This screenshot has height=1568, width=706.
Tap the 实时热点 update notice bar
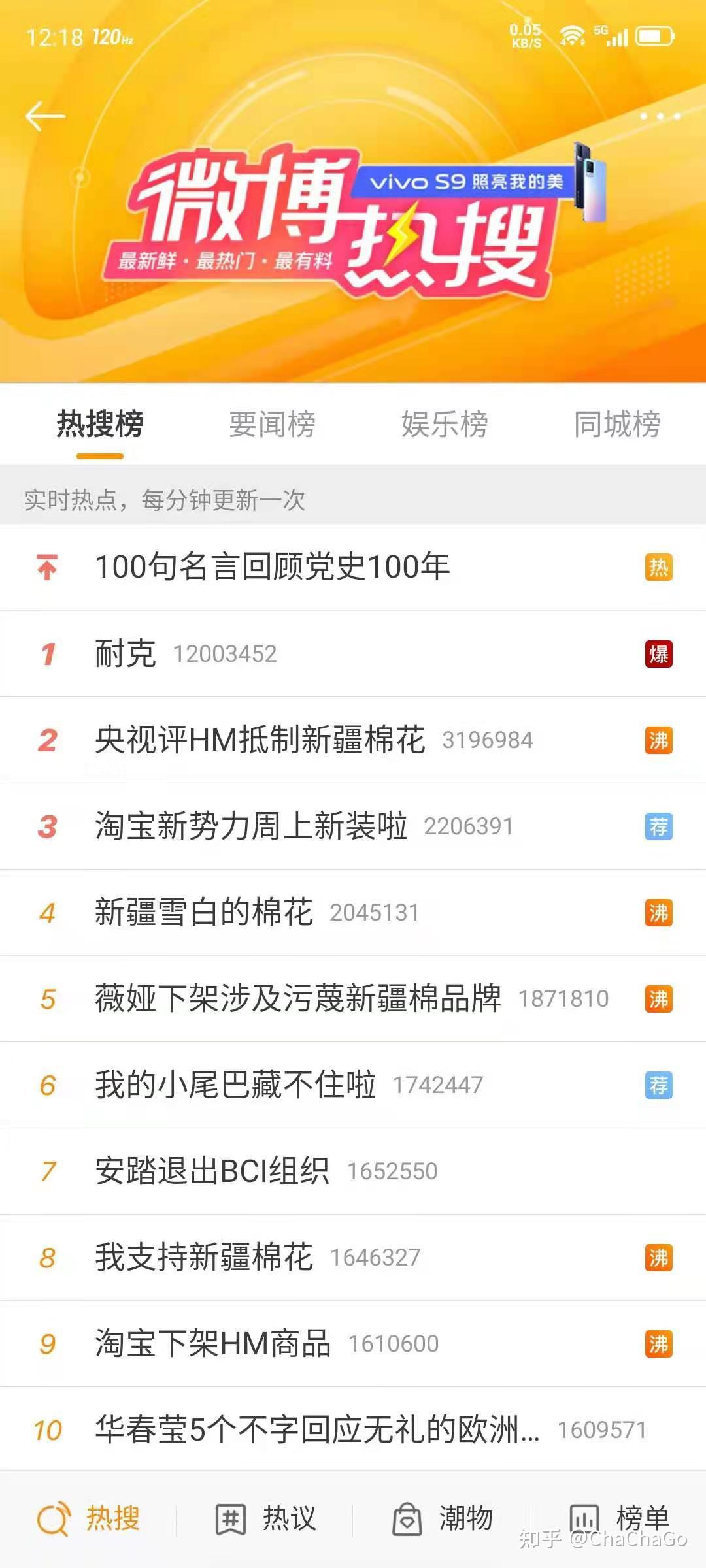point(353,500)
